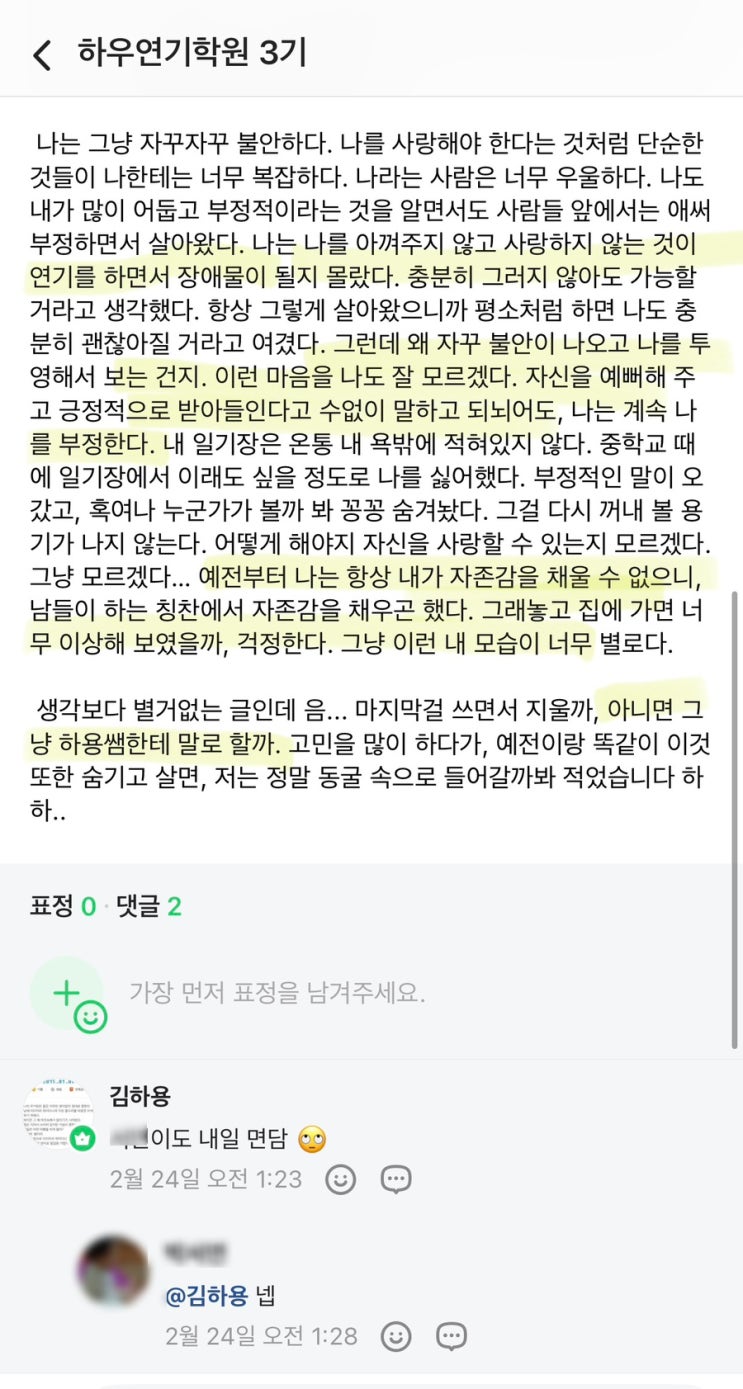The image size is (743, 1389).
Task: Open the 김하용 commenter name
Action: pyautogui.click(x=140, y=1096)
